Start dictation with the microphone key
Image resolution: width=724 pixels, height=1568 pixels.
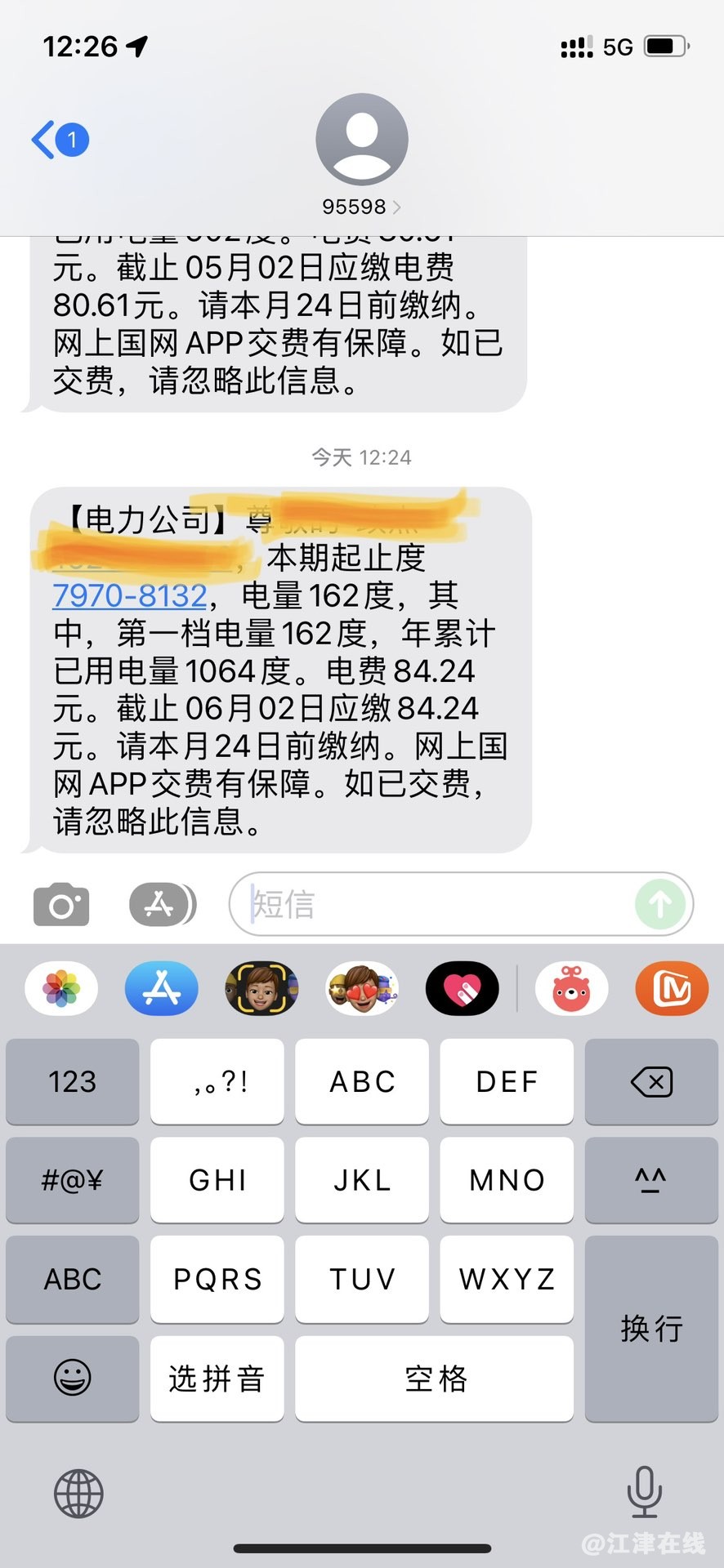[x=644, y=1492]
